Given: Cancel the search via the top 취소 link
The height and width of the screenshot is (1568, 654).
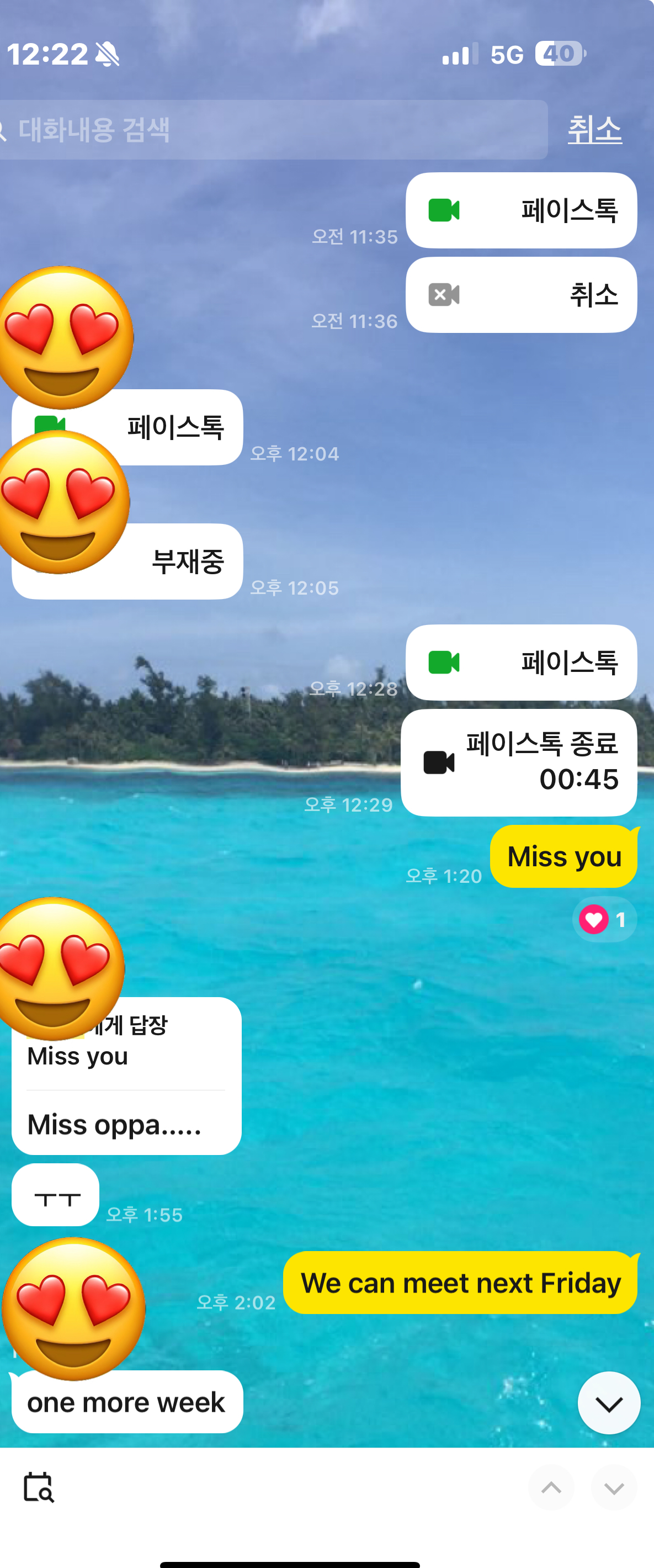Looking at the screenshot, I should (594, 130).
